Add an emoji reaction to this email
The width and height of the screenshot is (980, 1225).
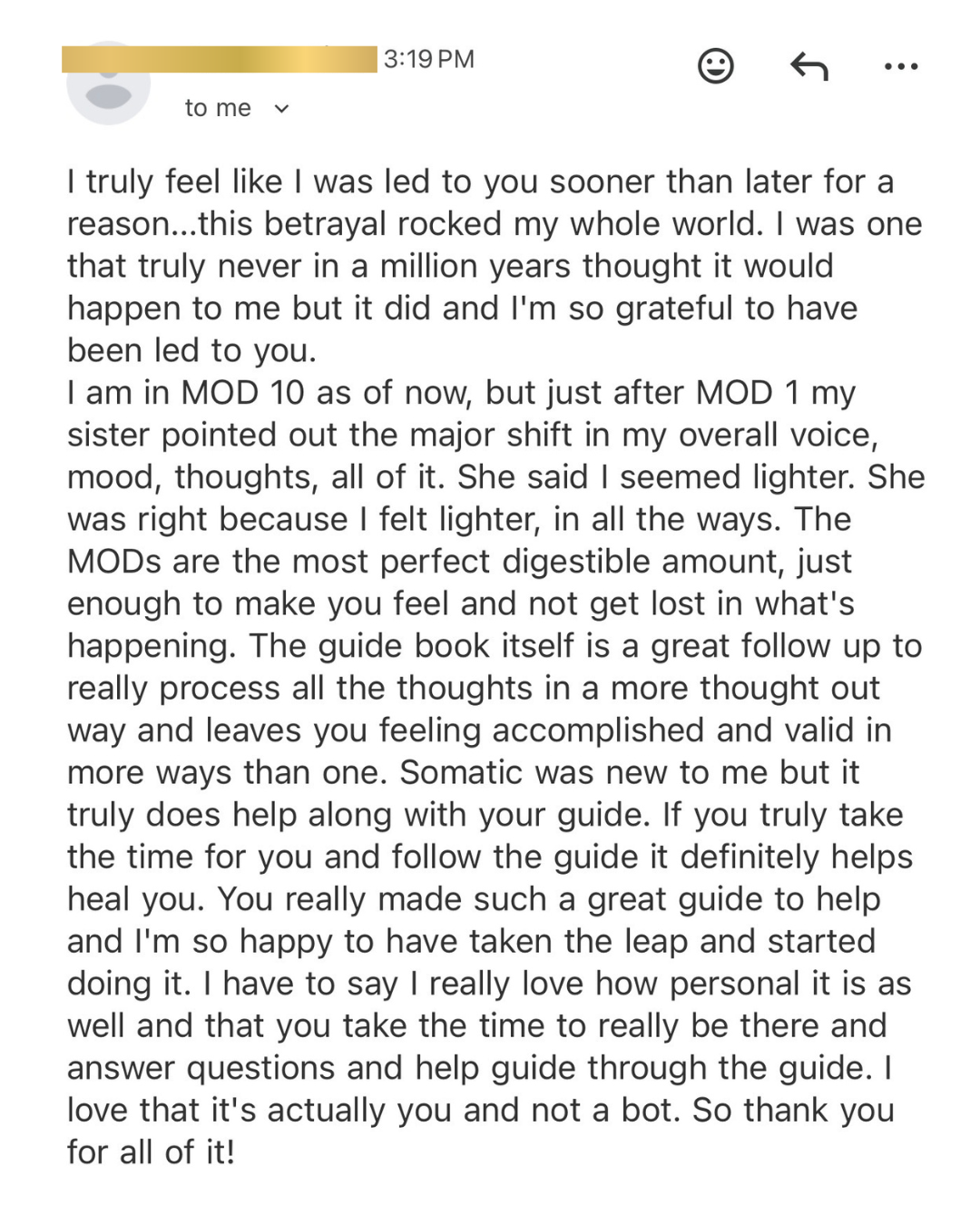click(x=716, y=66)
